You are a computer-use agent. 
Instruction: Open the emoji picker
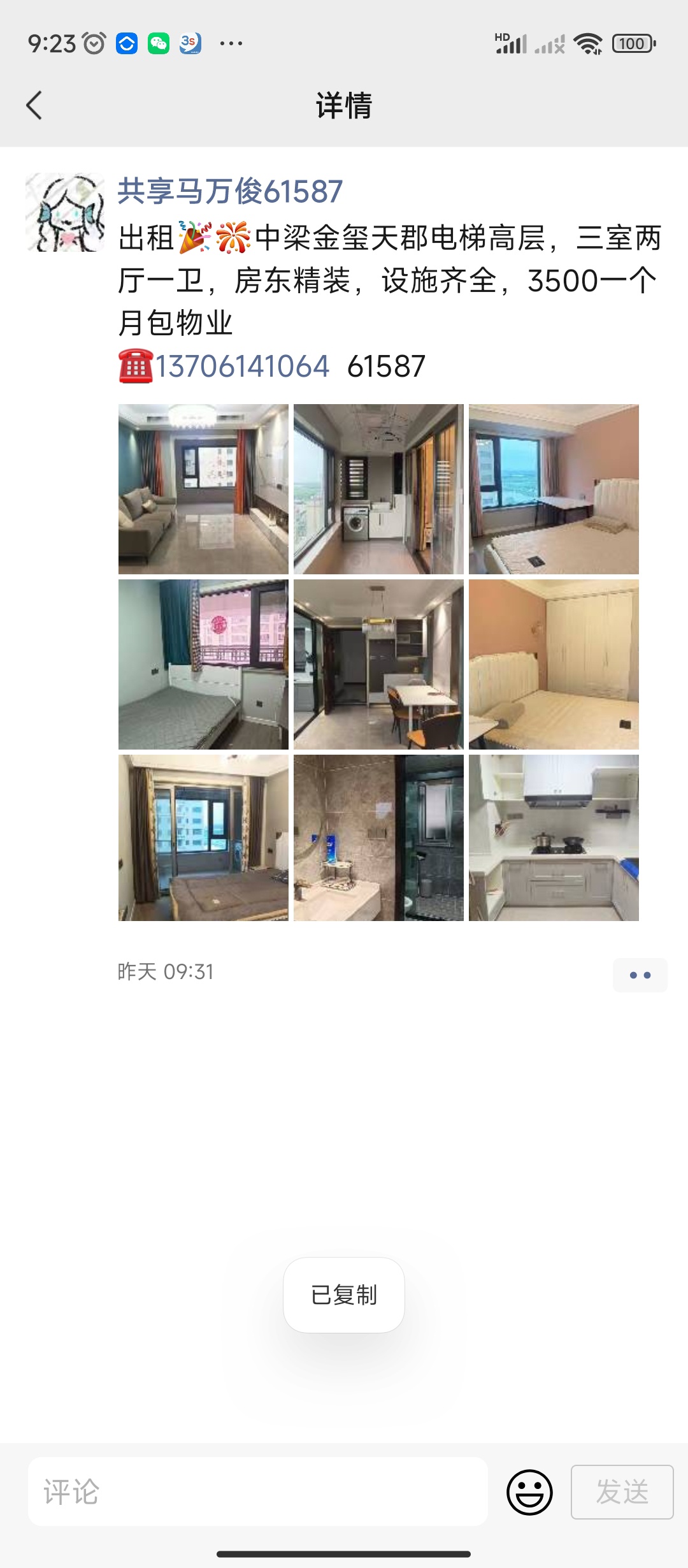click(x=529, y=1492)
